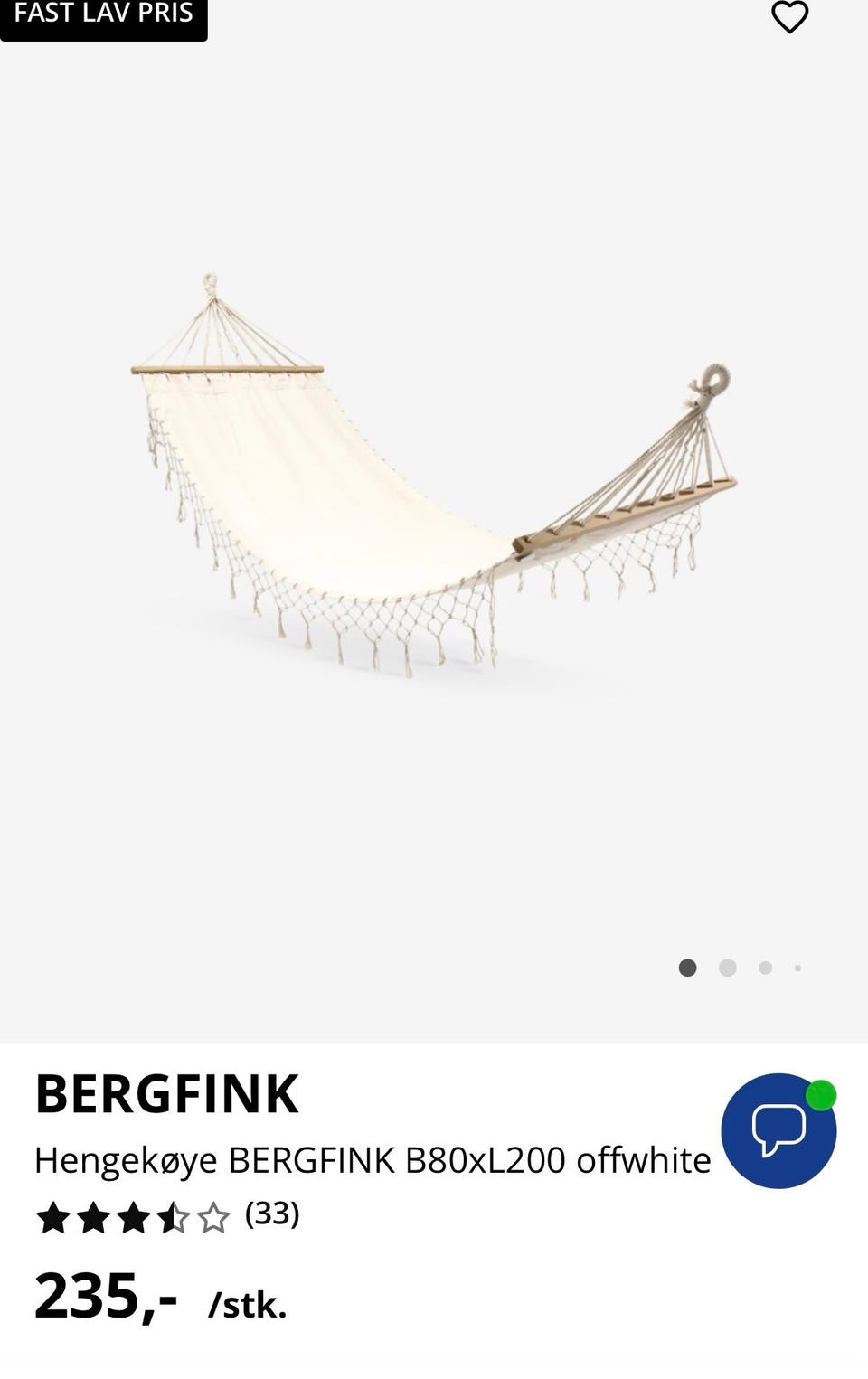Click the heart to save hammock as favorite
The height and width of the screenshot is (1379, 868).
(790, 15)
